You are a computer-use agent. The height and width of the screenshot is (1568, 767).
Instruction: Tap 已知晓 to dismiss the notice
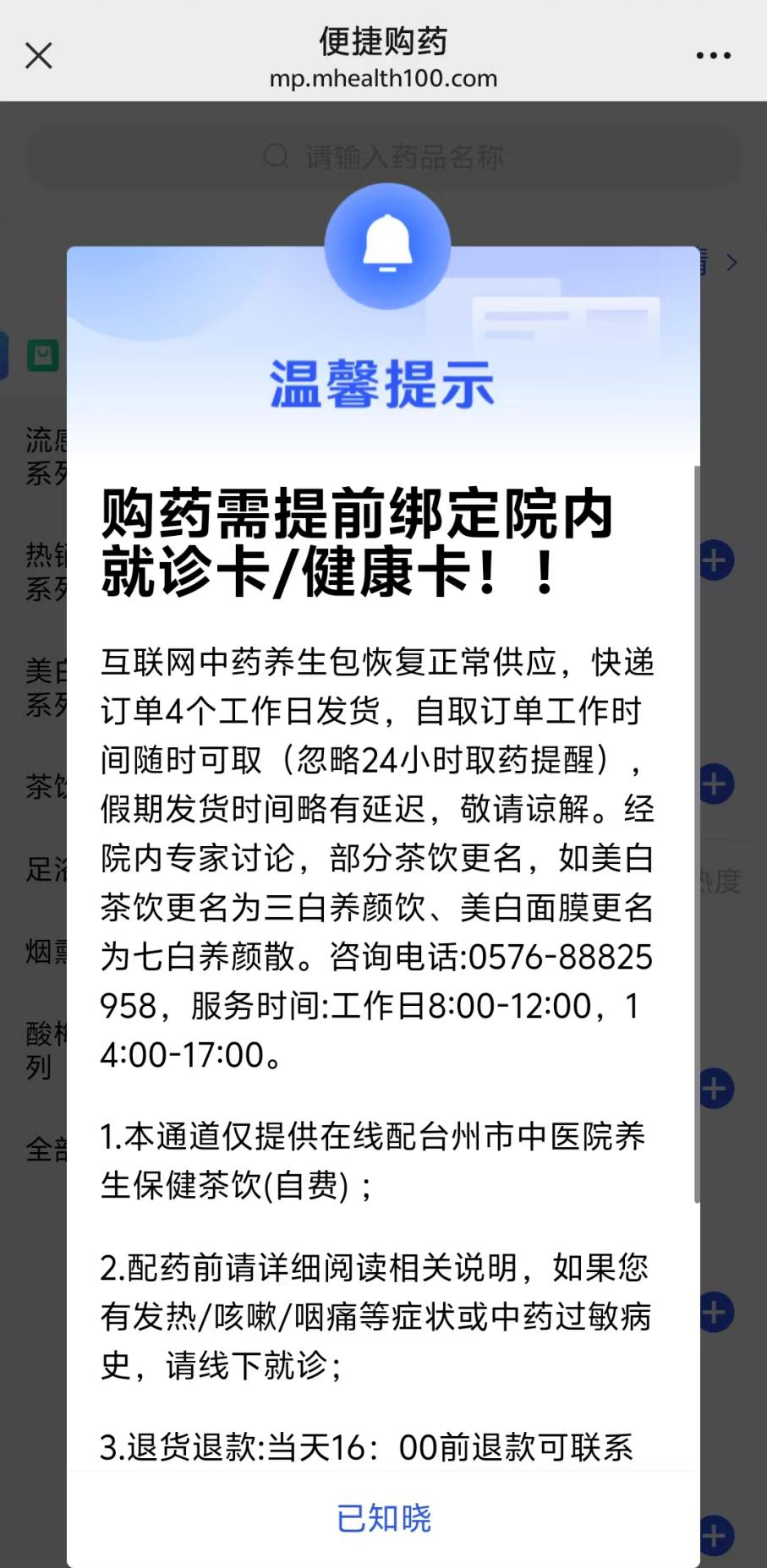(384, 1518)
